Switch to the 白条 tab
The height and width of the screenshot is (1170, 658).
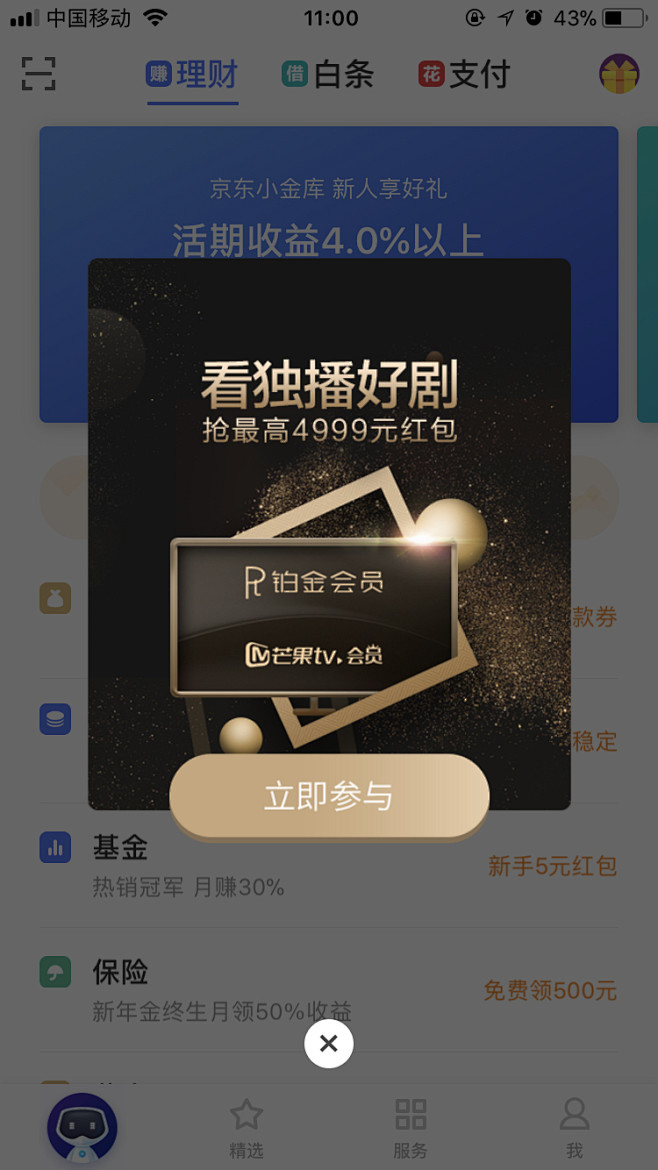point(328,75)
